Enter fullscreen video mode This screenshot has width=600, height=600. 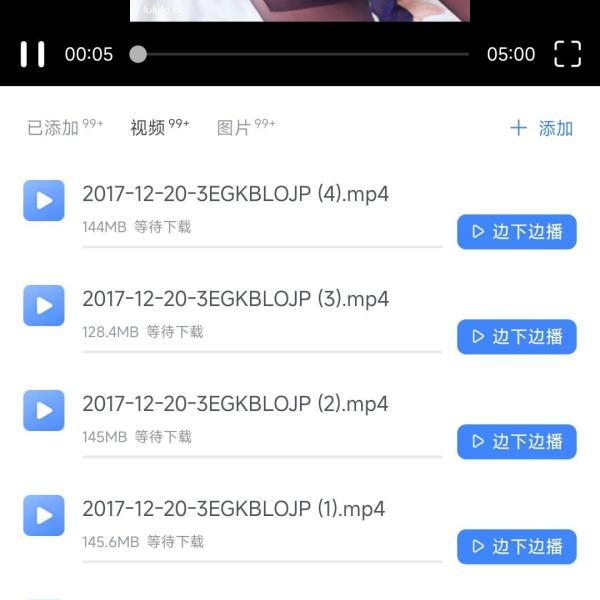(567, 54)
